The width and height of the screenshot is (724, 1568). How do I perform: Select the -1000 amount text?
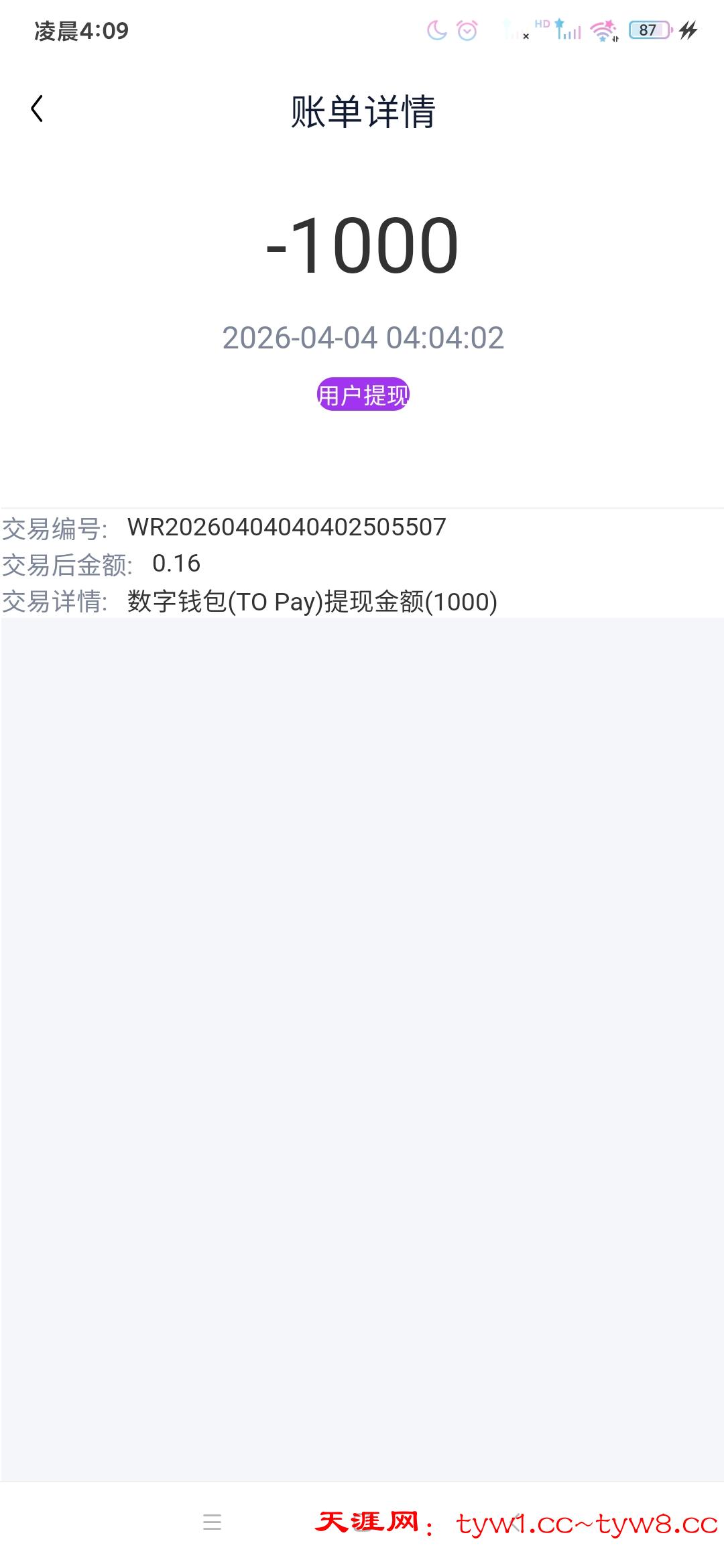coord(362,246)
